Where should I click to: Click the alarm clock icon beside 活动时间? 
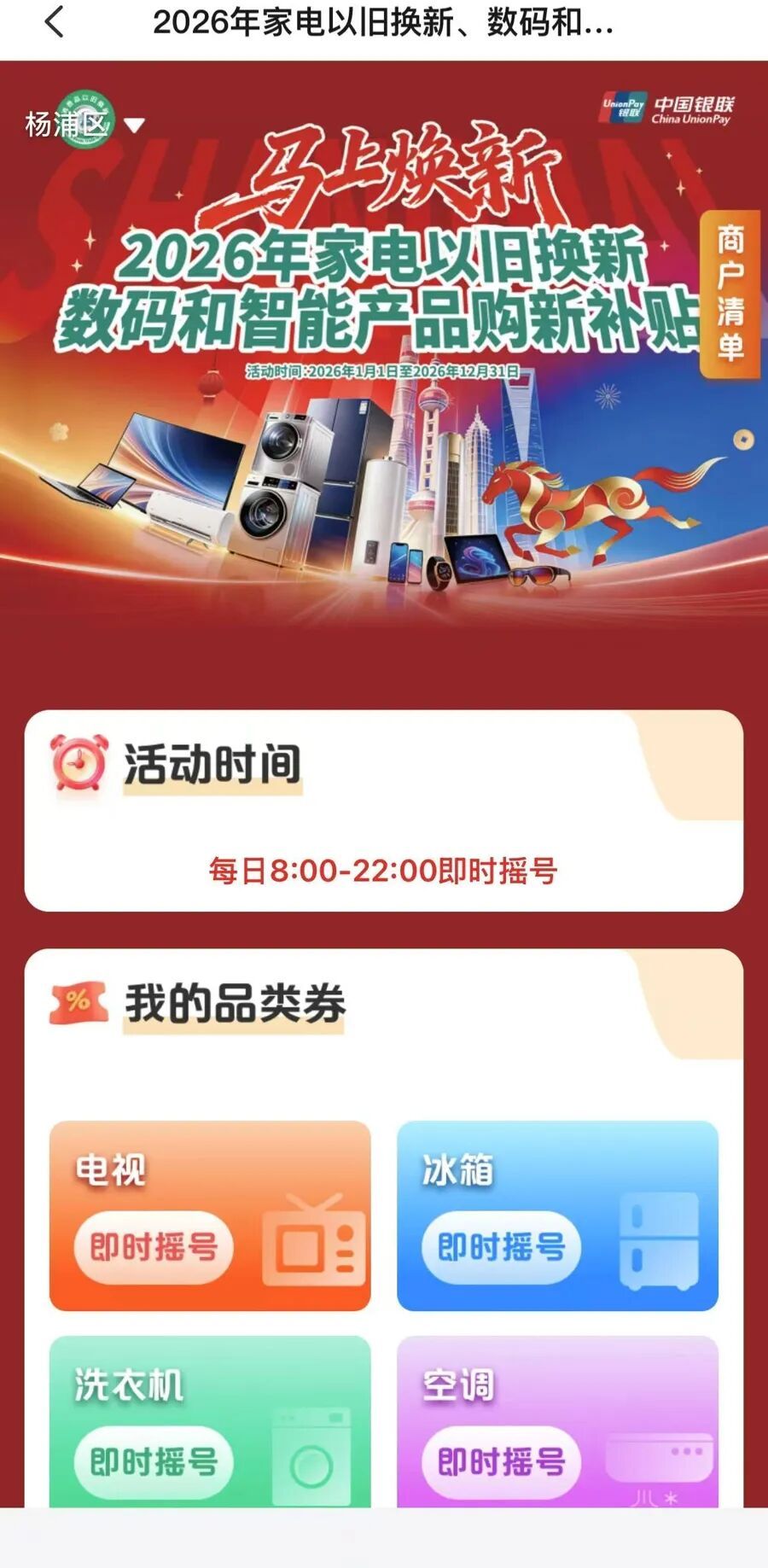pyautogui.click(x=79, y=763)
